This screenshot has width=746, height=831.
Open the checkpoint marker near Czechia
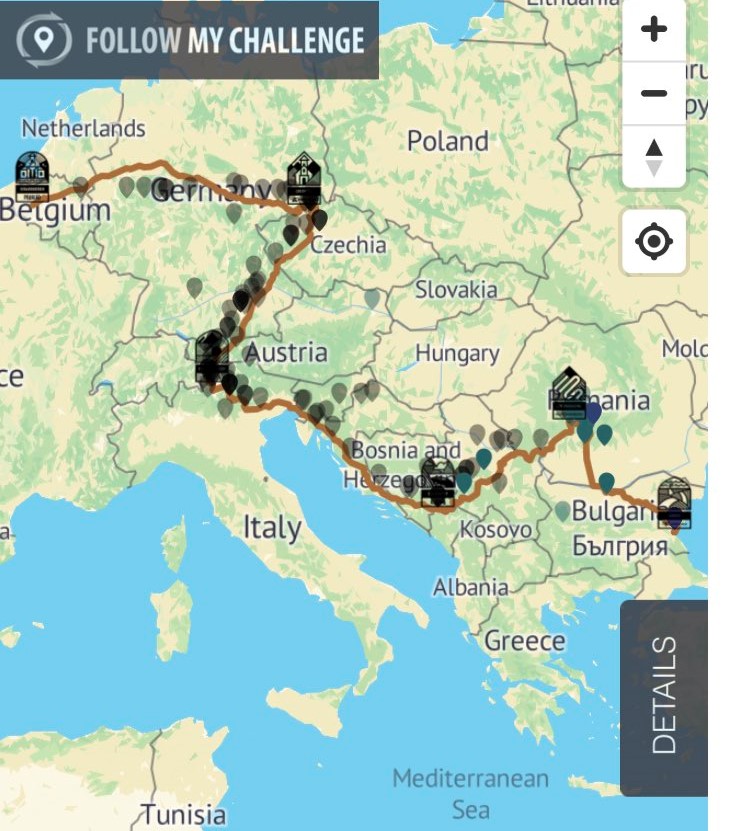tap(303, 178)
